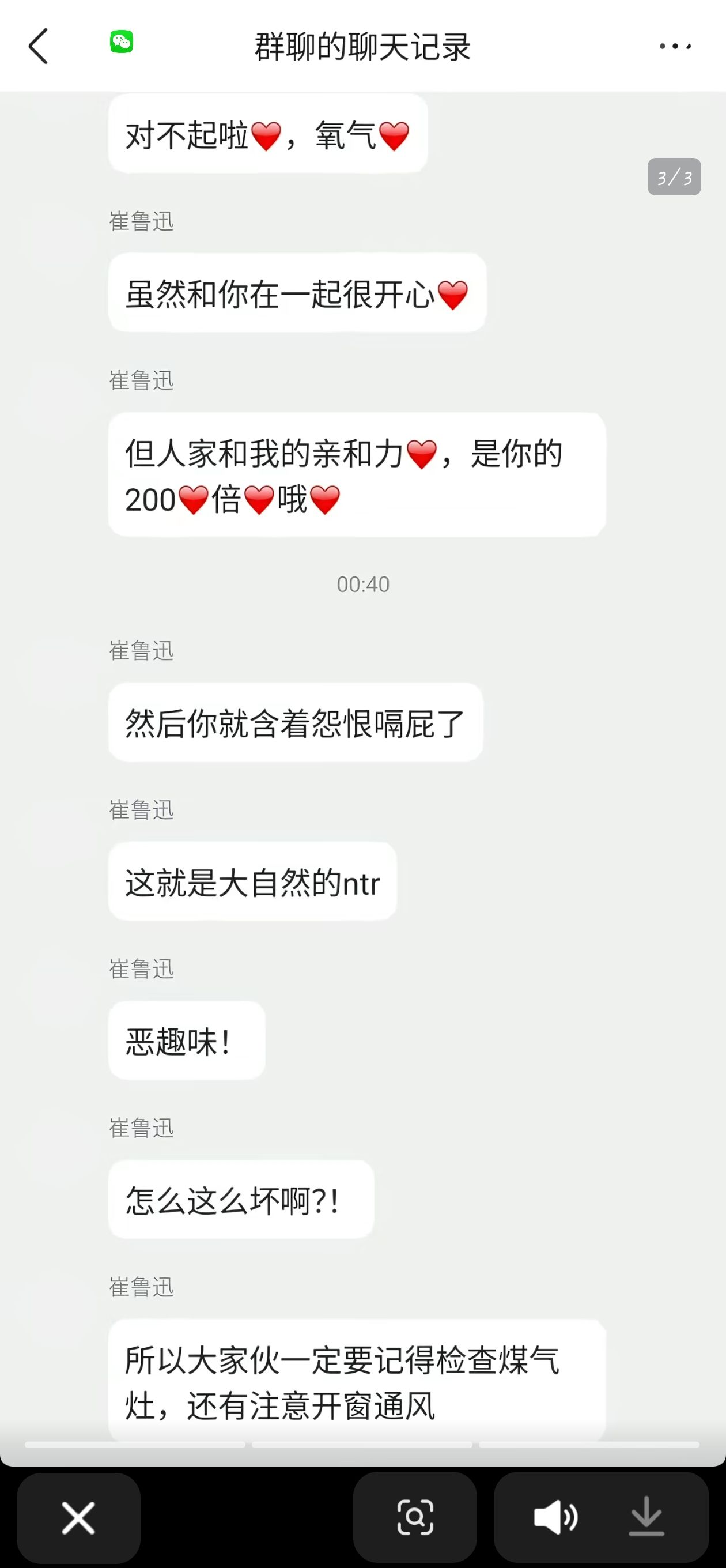The image size is (726, 1568).
Task: Search within this image
Action: pos(415,1517)
